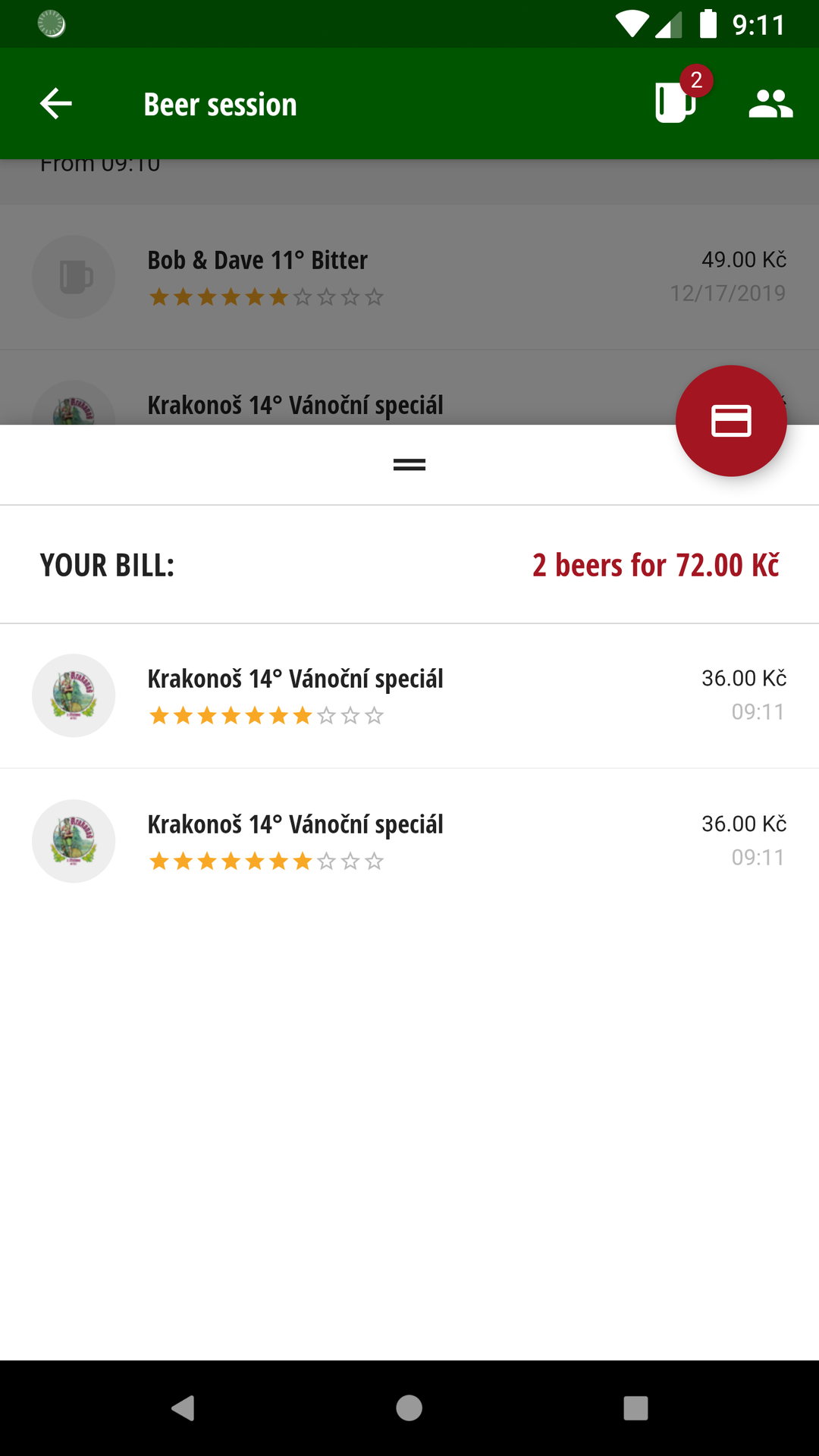Open the Bob & Dave 11° Bitter row
The height and width of the screenshot is (1456, 819).
pos(409,277)
